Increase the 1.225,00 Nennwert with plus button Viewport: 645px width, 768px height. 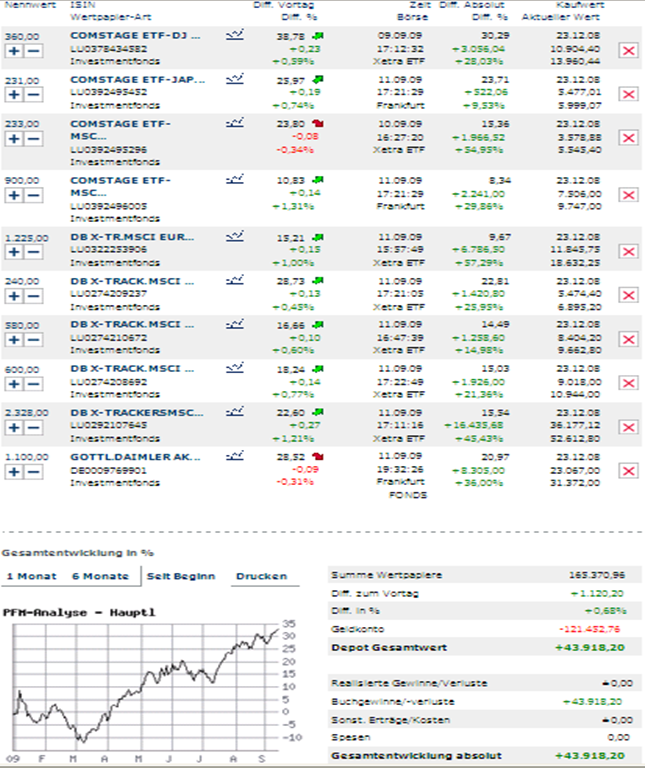(x=14, y=254)
